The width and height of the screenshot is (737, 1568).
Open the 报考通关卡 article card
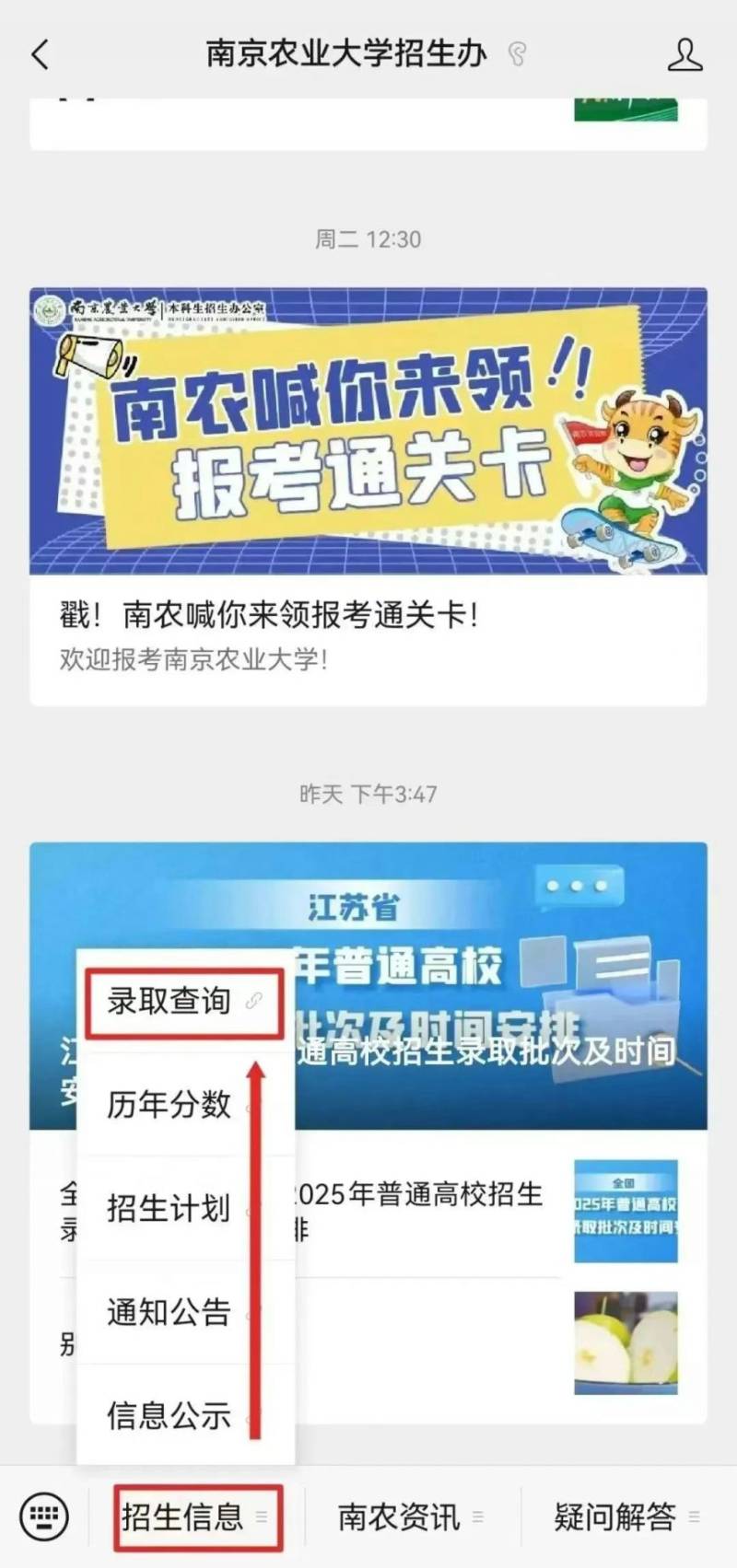368,497
